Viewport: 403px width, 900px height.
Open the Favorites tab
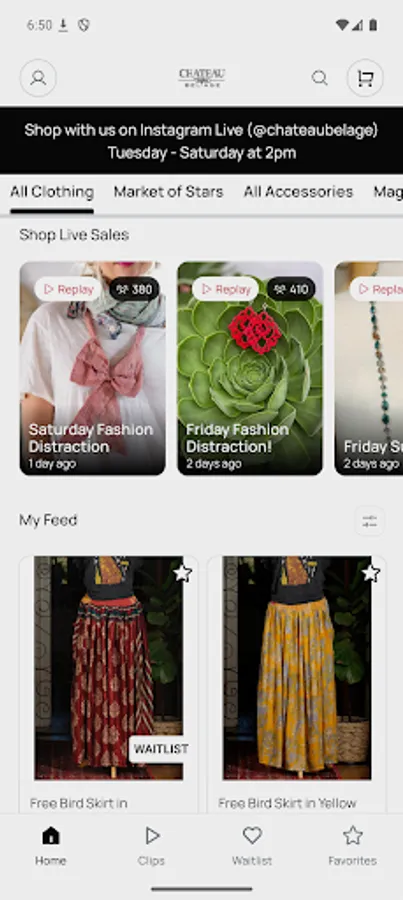pyautogui.click(x=352, y=845)
